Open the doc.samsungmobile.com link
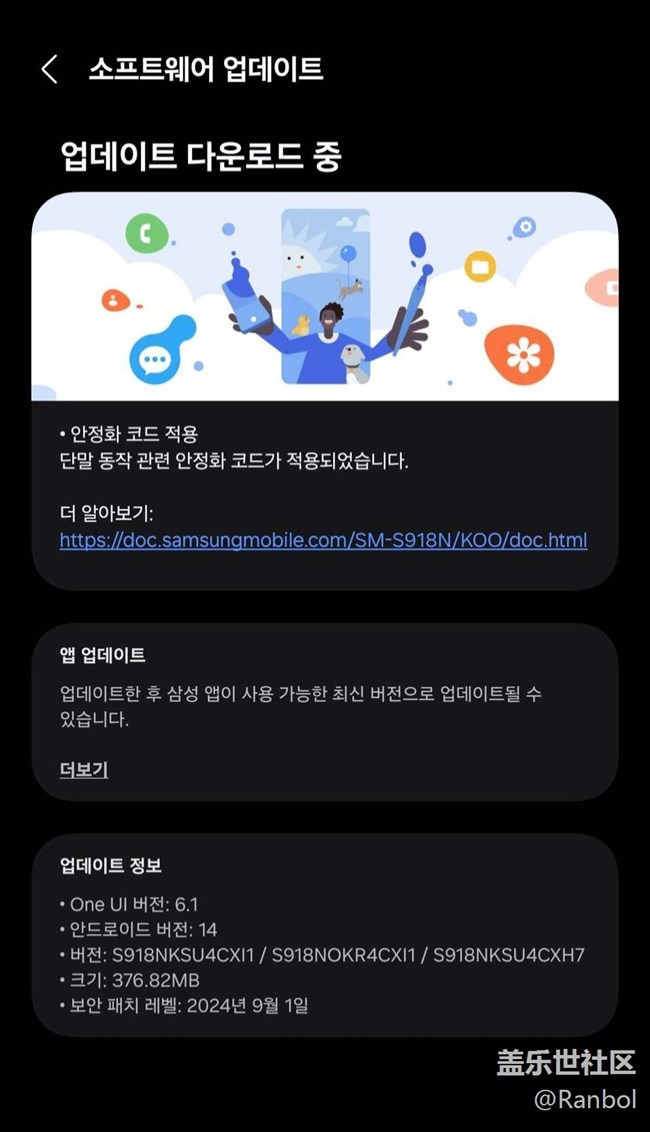650x1132 pixels. (x=323, y=541)
